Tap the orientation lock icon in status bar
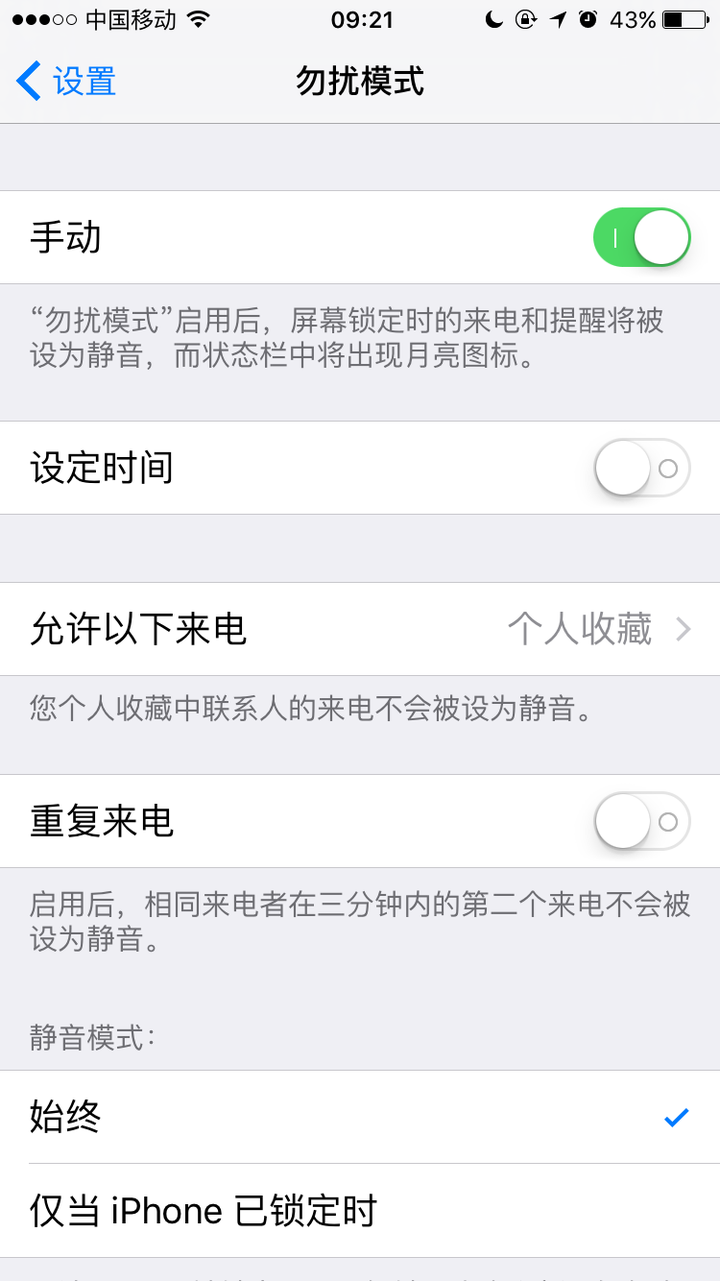 (x=524, y=18)
